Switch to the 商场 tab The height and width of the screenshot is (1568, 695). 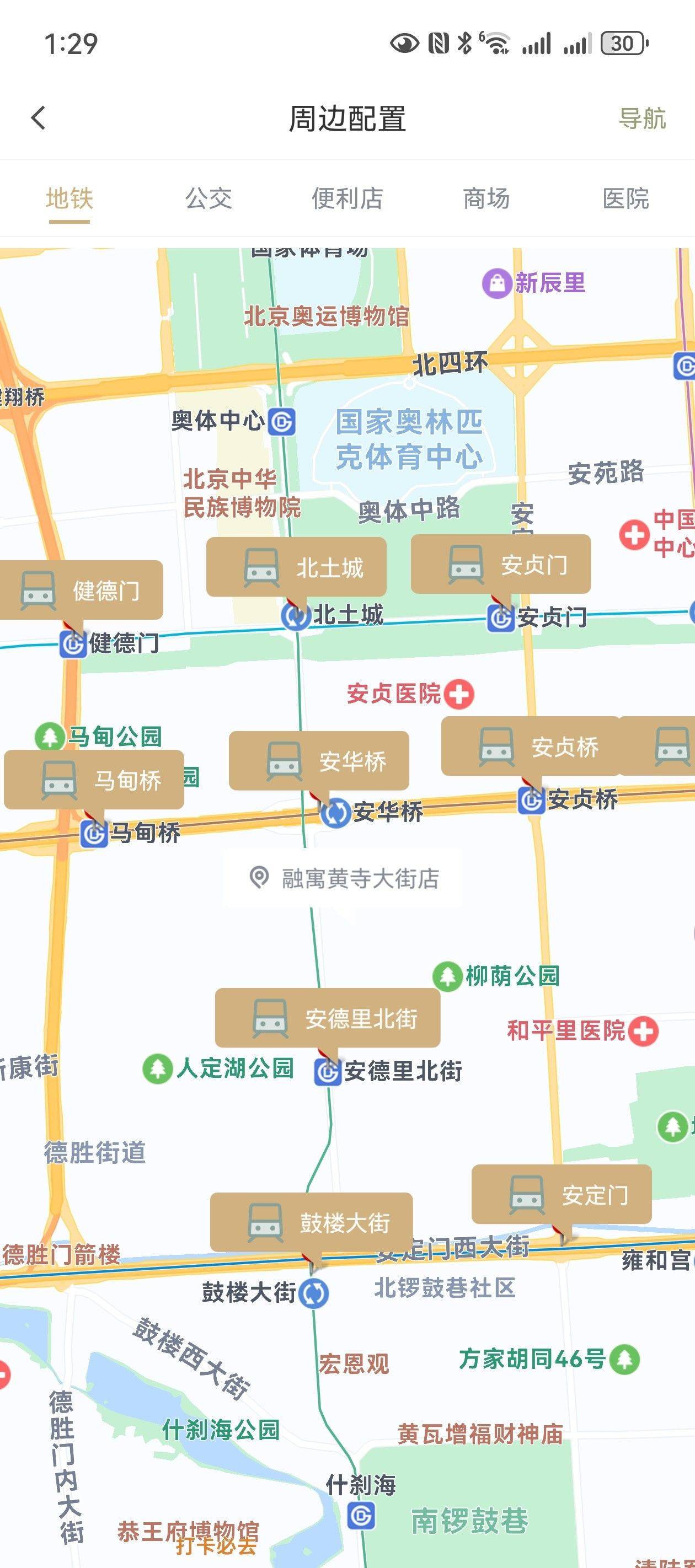coord(486,198)
